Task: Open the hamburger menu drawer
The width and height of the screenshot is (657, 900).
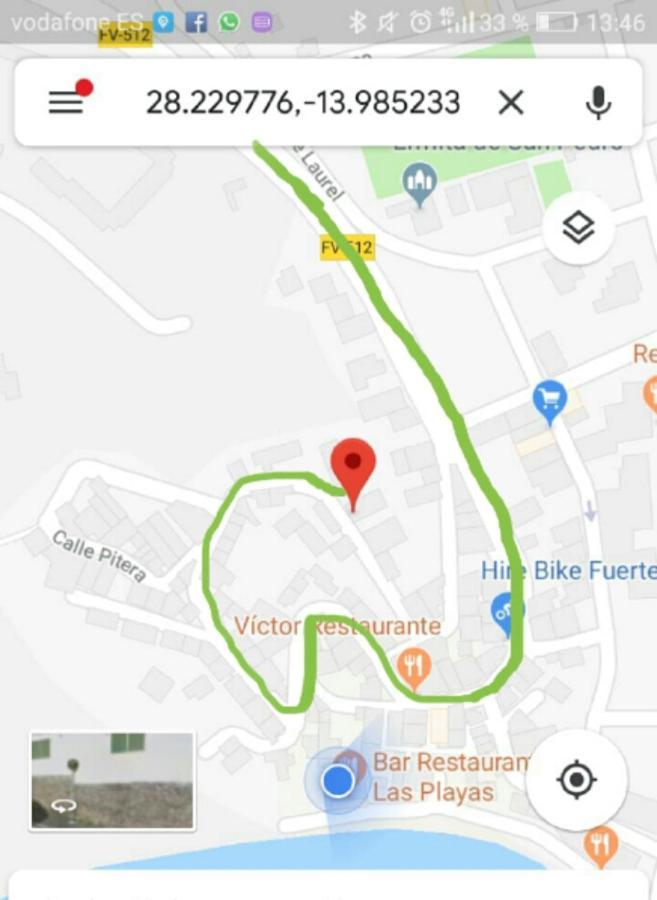Action: click(x=66, y=102)
